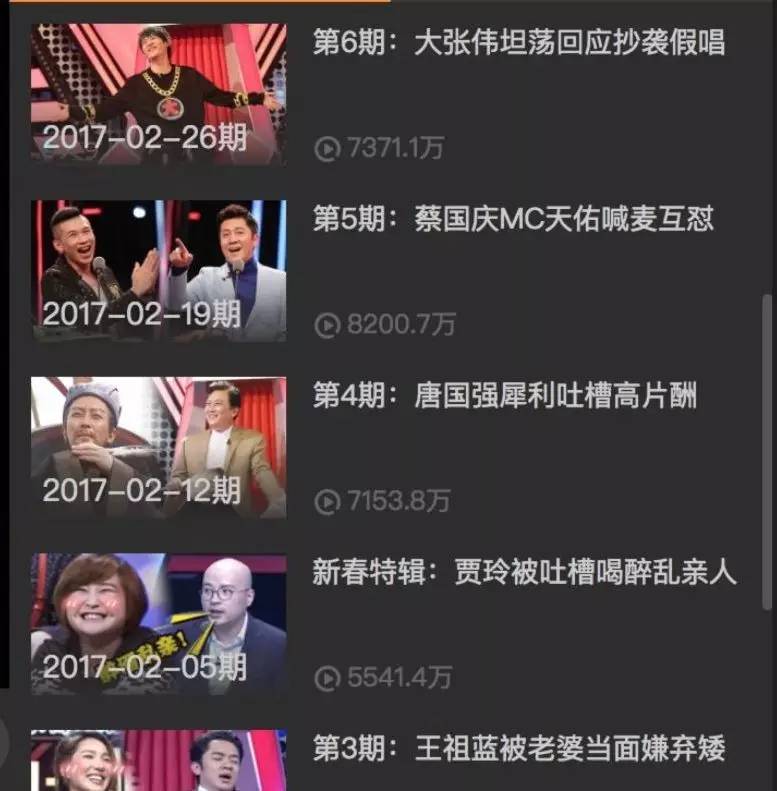Screen dimensions: 777x791
Task: Watch the 新春特辑 featuring 贾玲
Action: (x=524, y=572)
